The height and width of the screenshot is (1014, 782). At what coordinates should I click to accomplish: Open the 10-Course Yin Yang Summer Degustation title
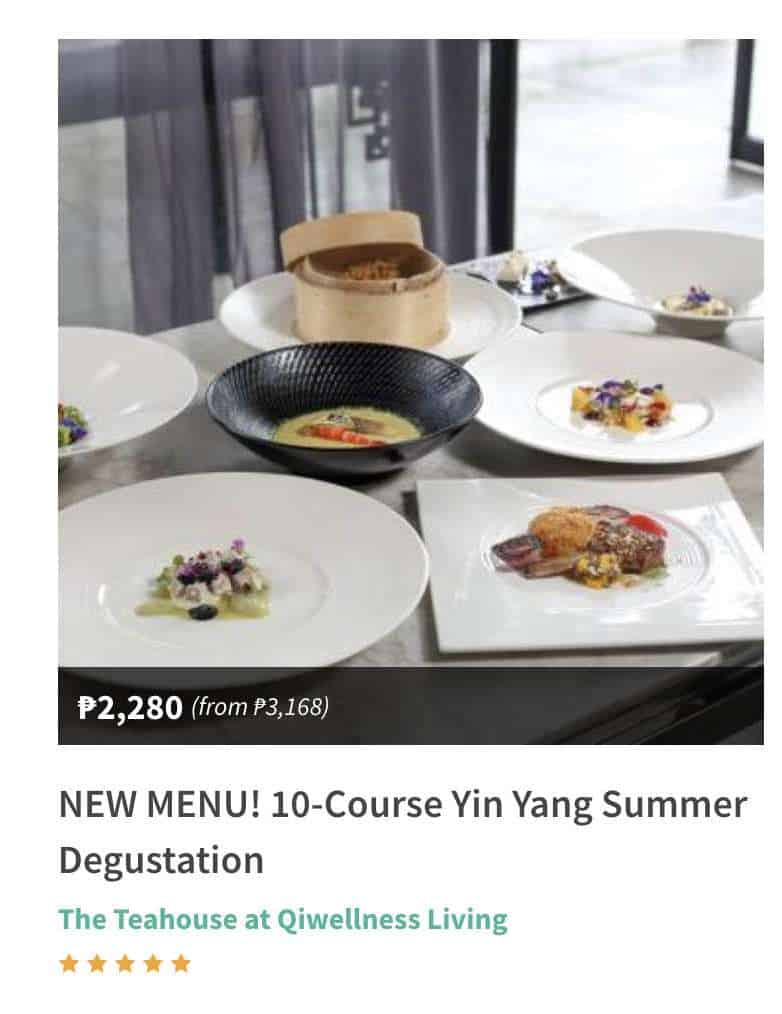(402, 831)
